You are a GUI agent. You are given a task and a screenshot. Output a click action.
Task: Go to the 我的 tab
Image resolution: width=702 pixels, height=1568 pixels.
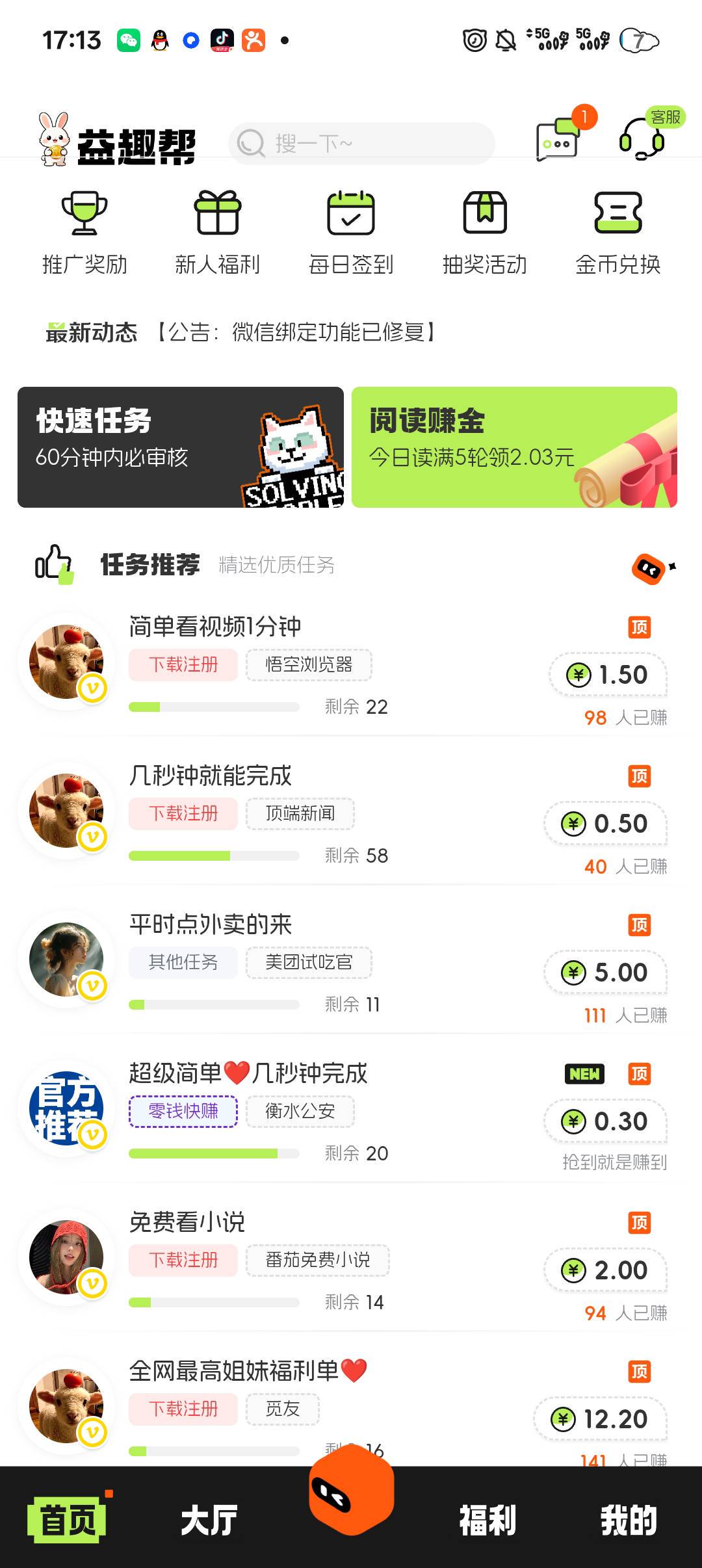[628, 1520]
